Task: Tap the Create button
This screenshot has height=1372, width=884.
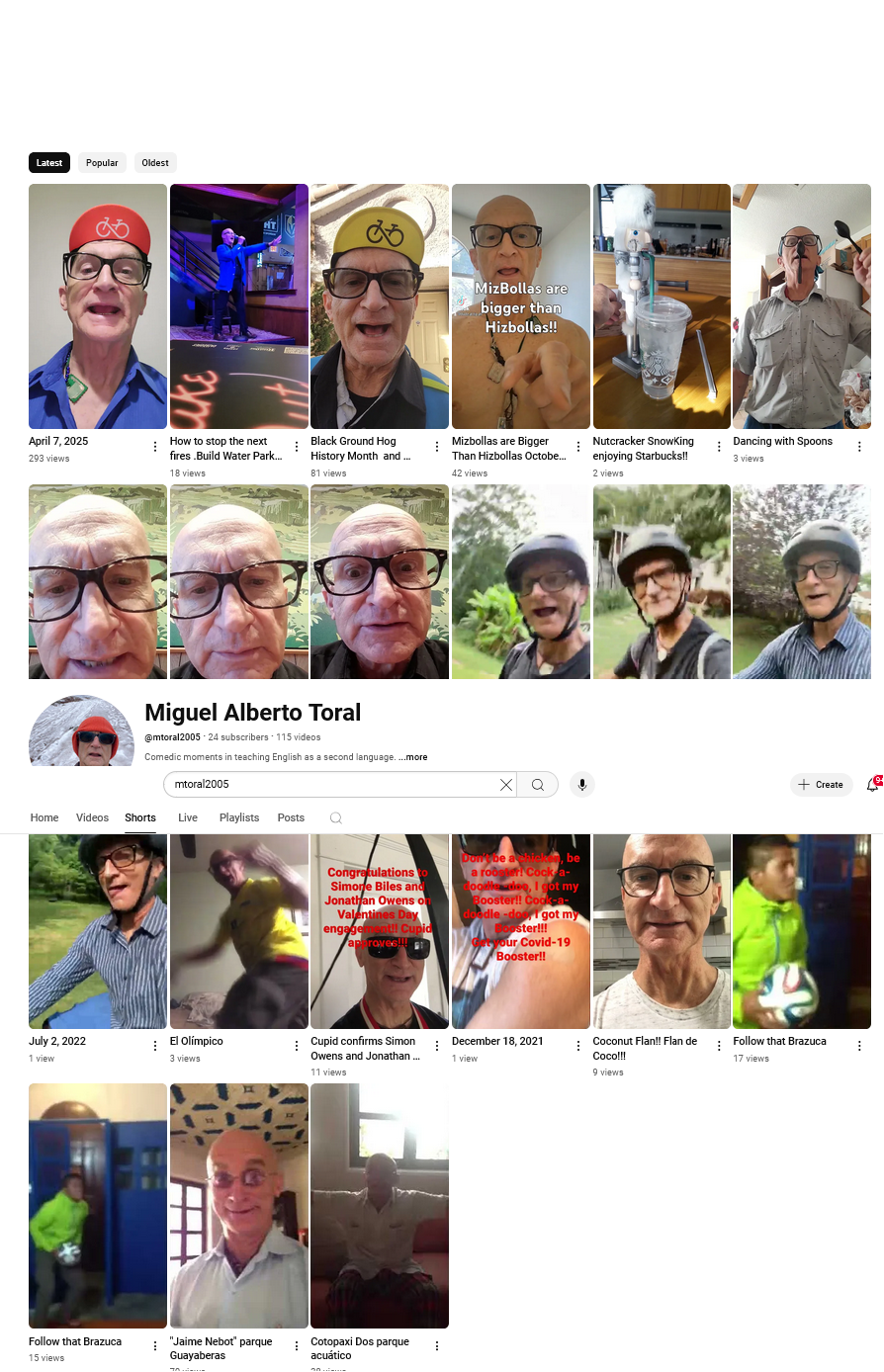Action: click(x=822, y=785)
